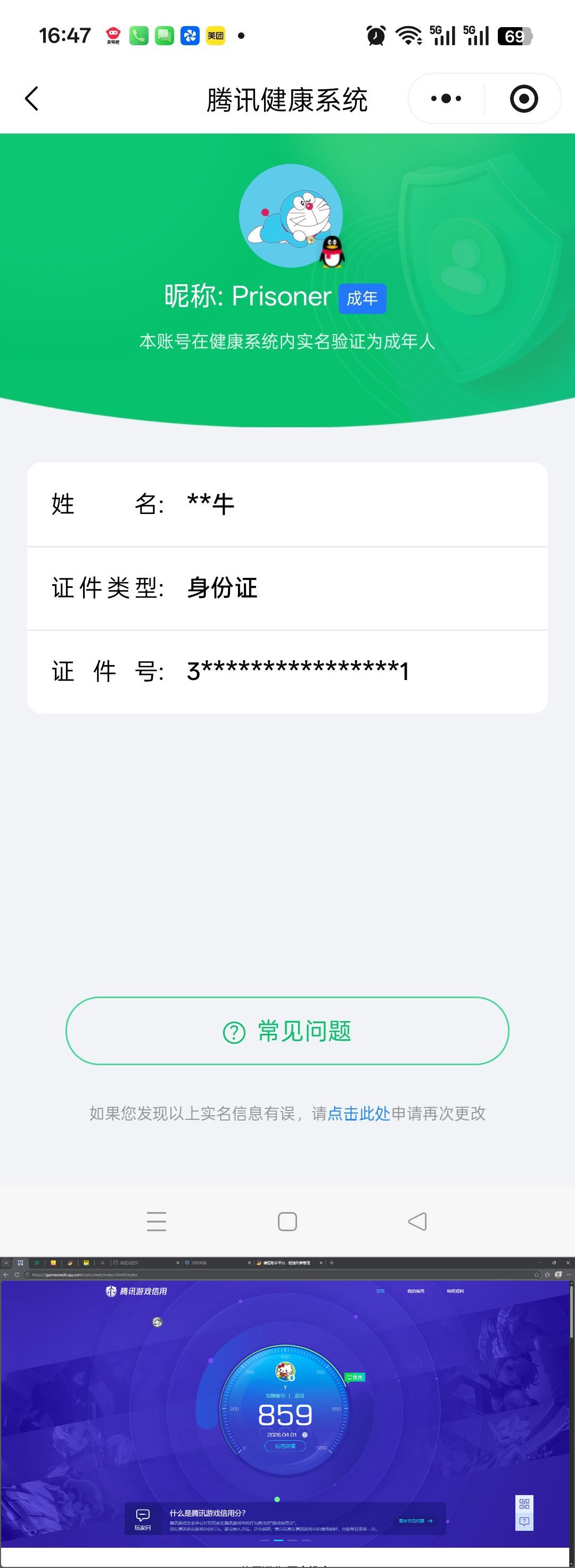Viewport: 575px width, 1568px height.
Task: Tap the back arrow beside 腾讯健康系统 title
Action: pos(31,98)
